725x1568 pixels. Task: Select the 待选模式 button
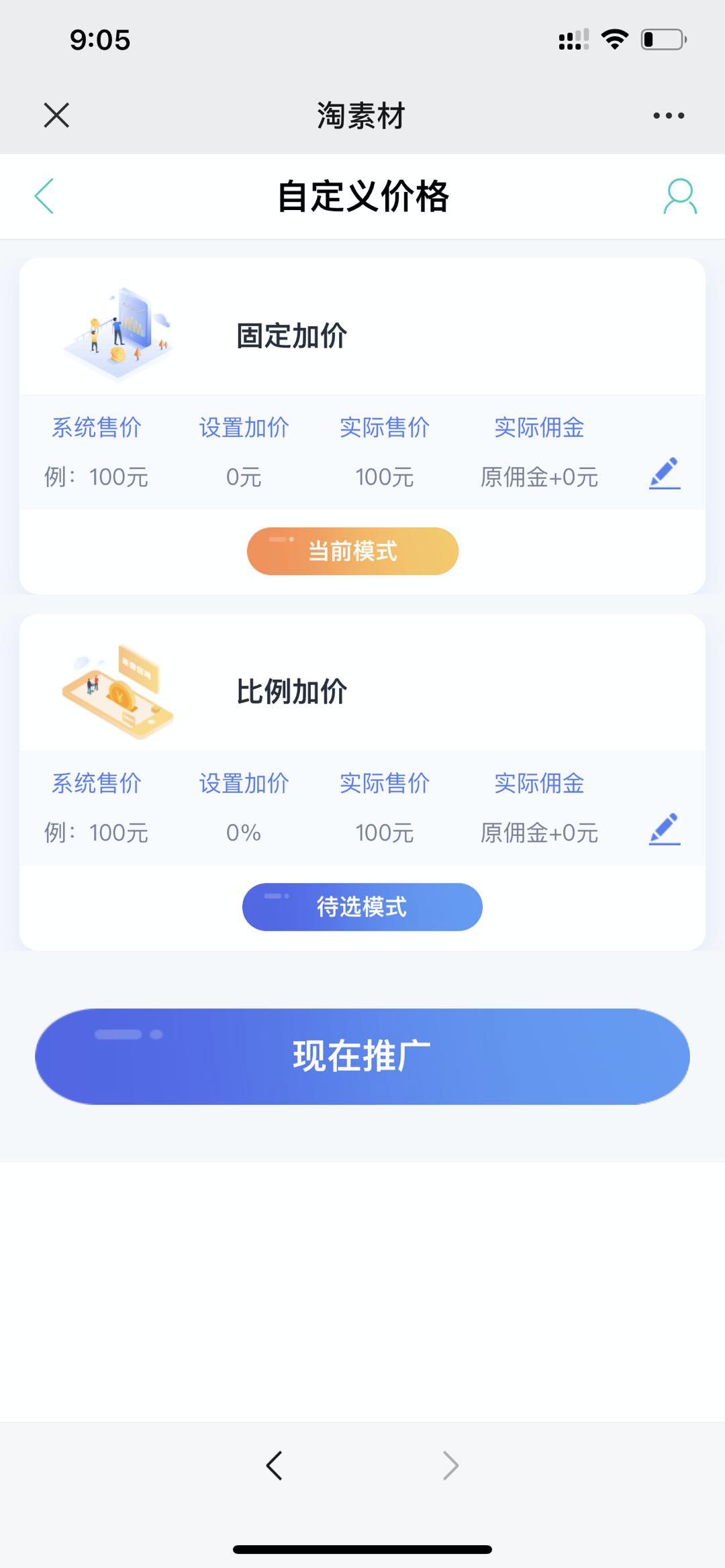pyautogui.click(x=362, y=906)
